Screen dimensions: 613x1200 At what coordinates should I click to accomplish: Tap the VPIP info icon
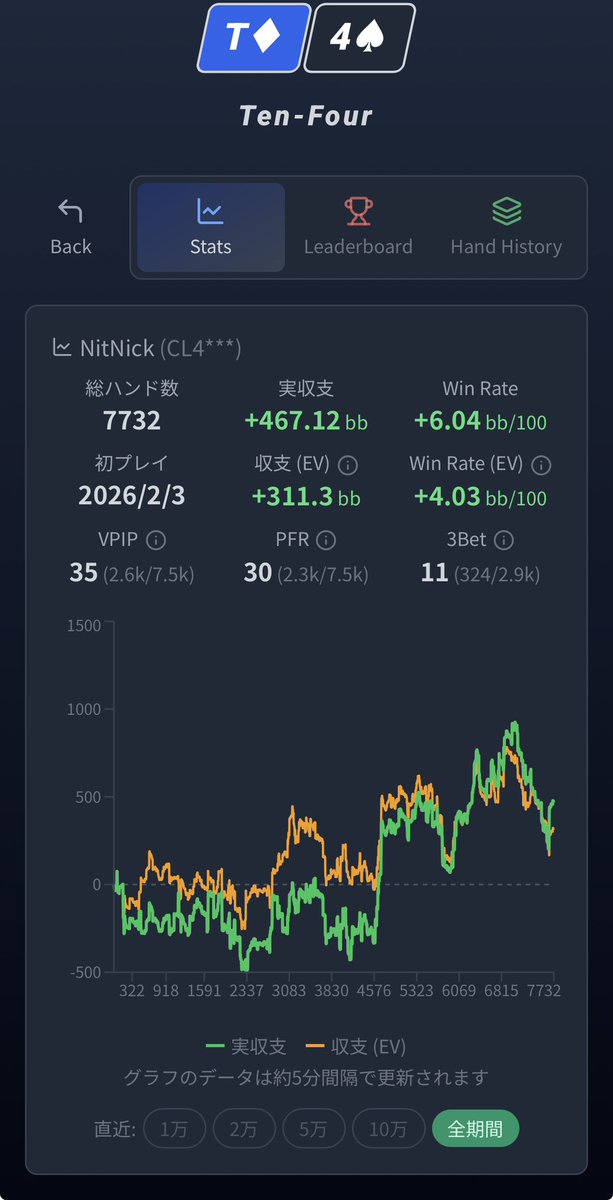tap(156, 540)
